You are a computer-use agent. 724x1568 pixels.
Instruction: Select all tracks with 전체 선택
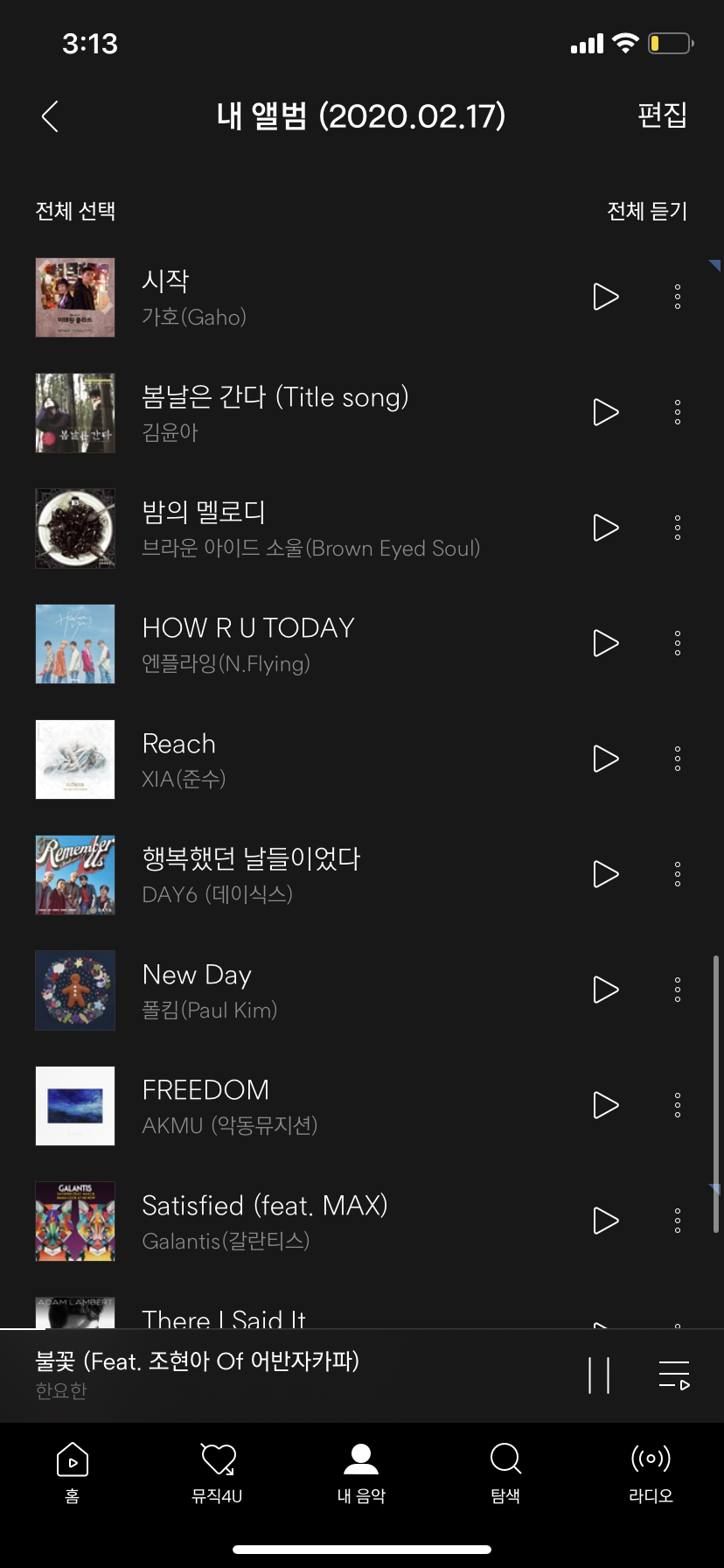(75, 211)
